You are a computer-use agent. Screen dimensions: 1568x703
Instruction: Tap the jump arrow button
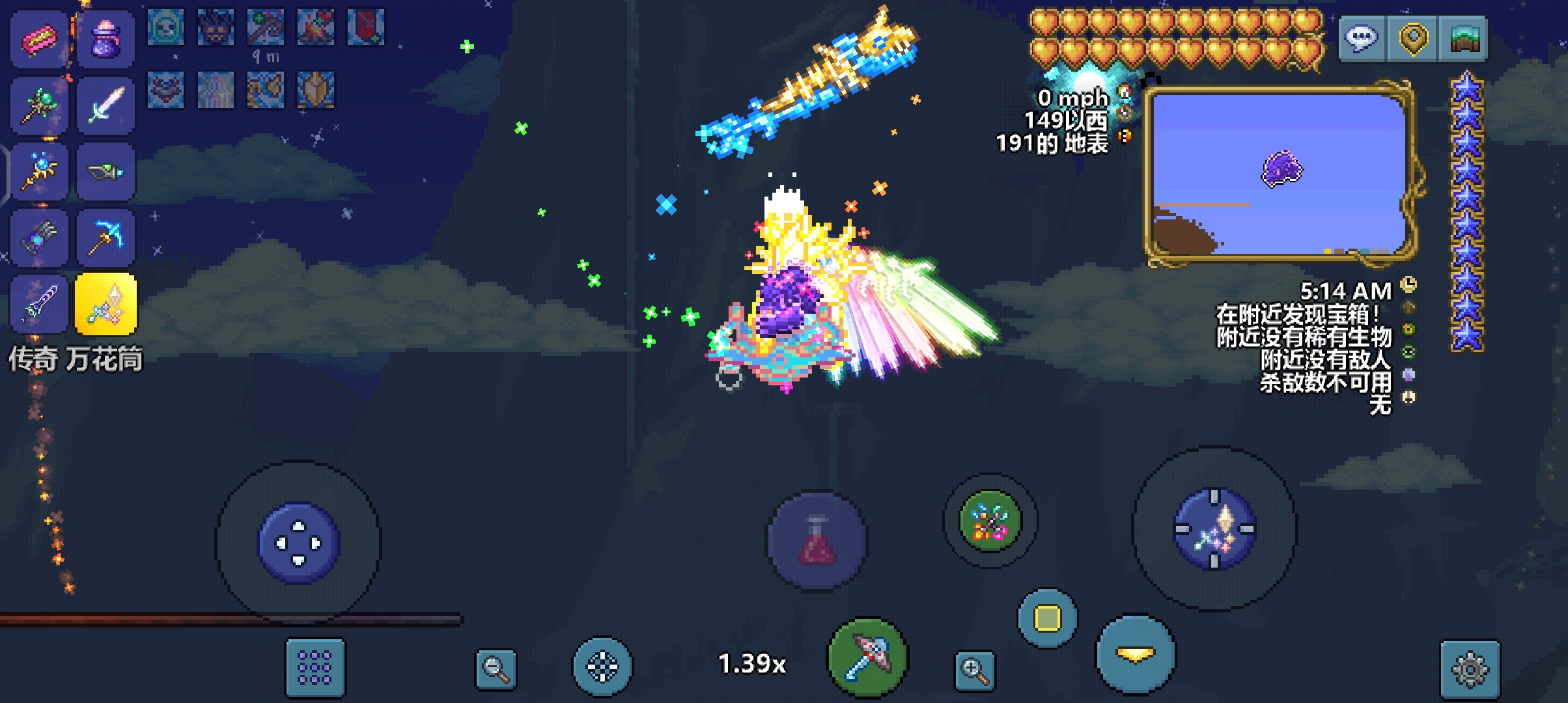pos(1136,654)
